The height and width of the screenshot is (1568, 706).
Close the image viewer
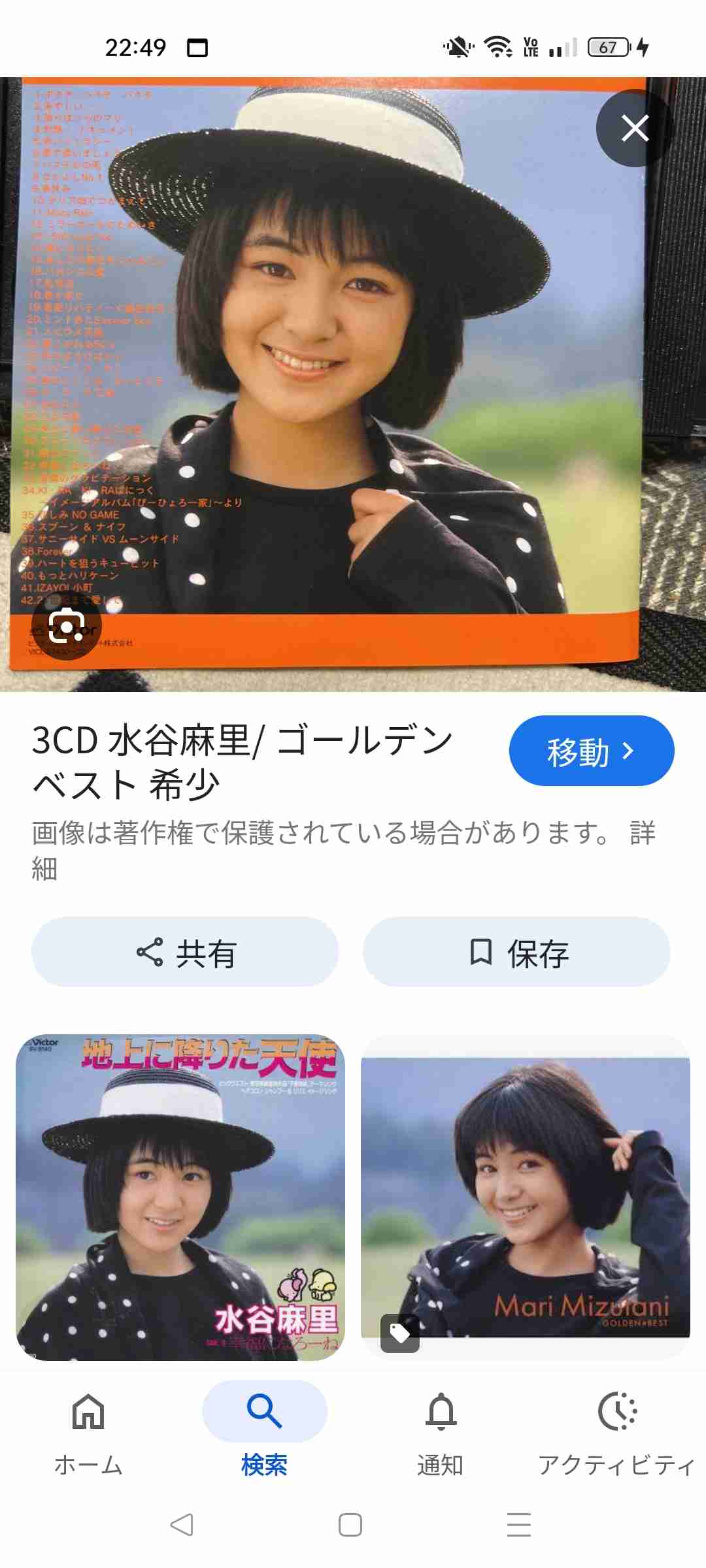(x=635, y=128)
